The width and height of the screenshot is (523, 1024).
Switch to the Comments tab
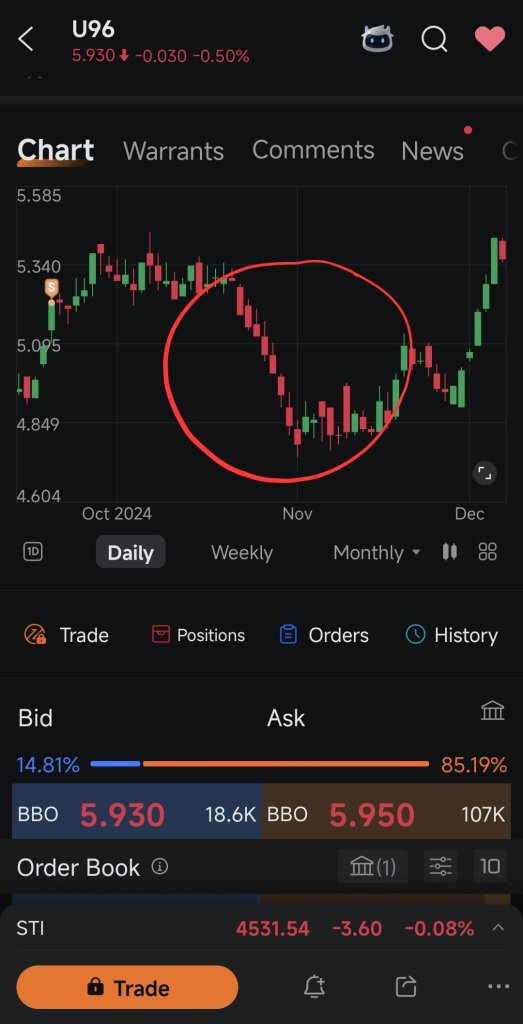[313, 150]
